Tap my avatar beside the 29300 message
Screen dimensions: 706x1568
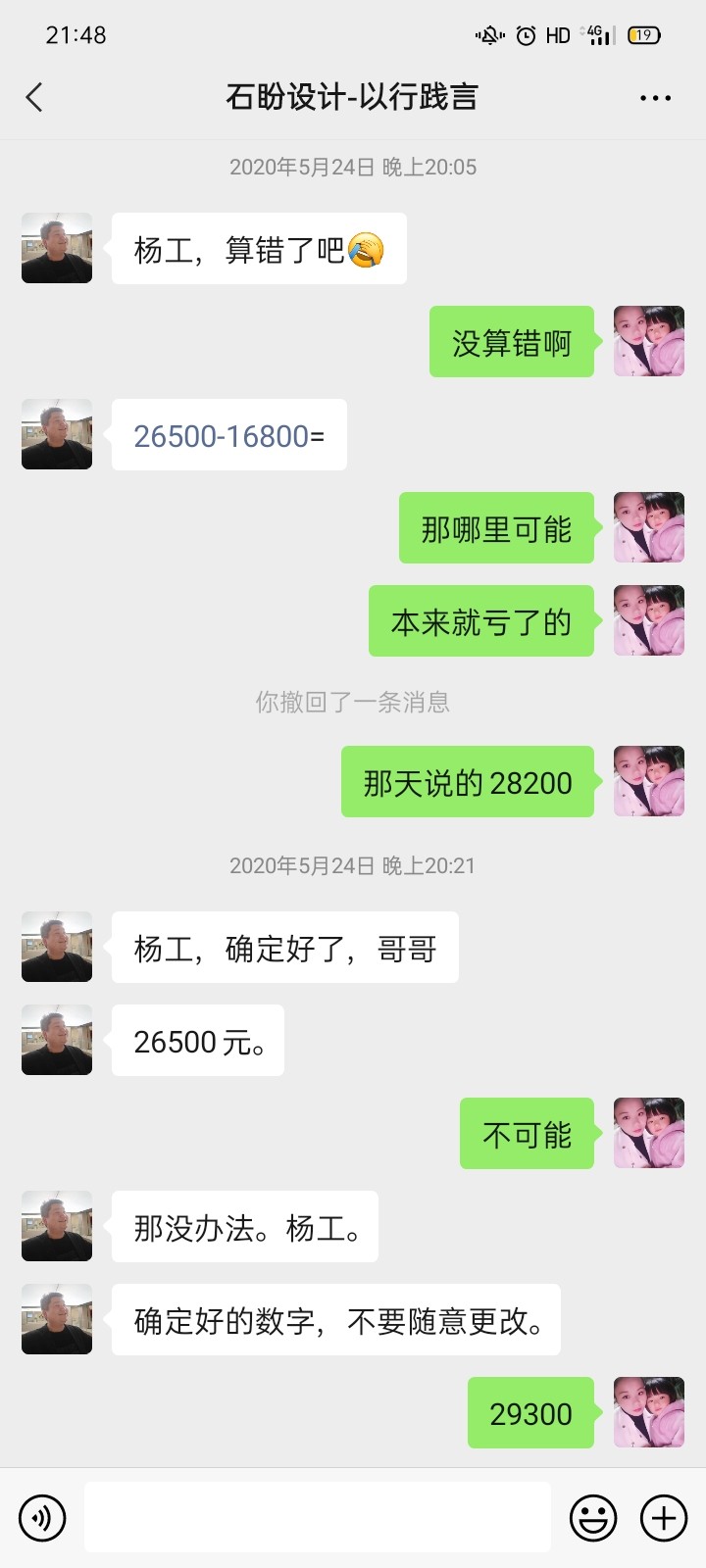point(648,1412)
